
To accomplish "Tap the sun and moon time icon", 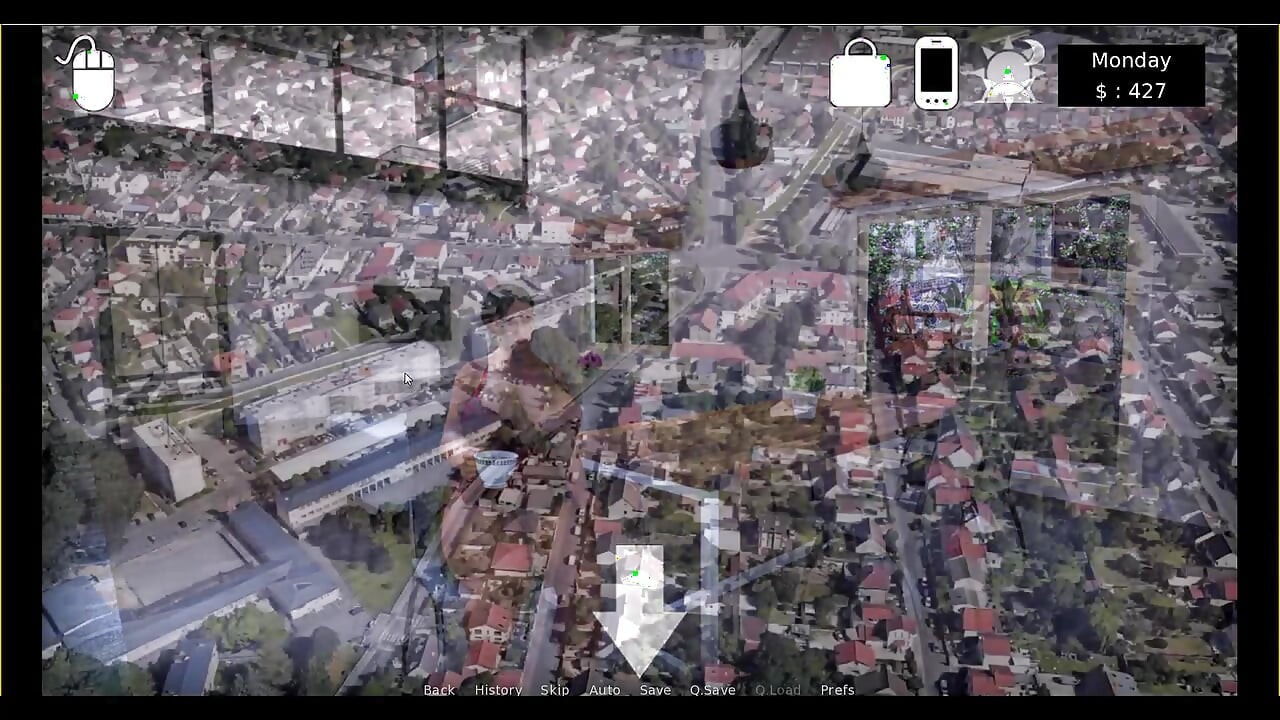I will tap(1010, 73).
